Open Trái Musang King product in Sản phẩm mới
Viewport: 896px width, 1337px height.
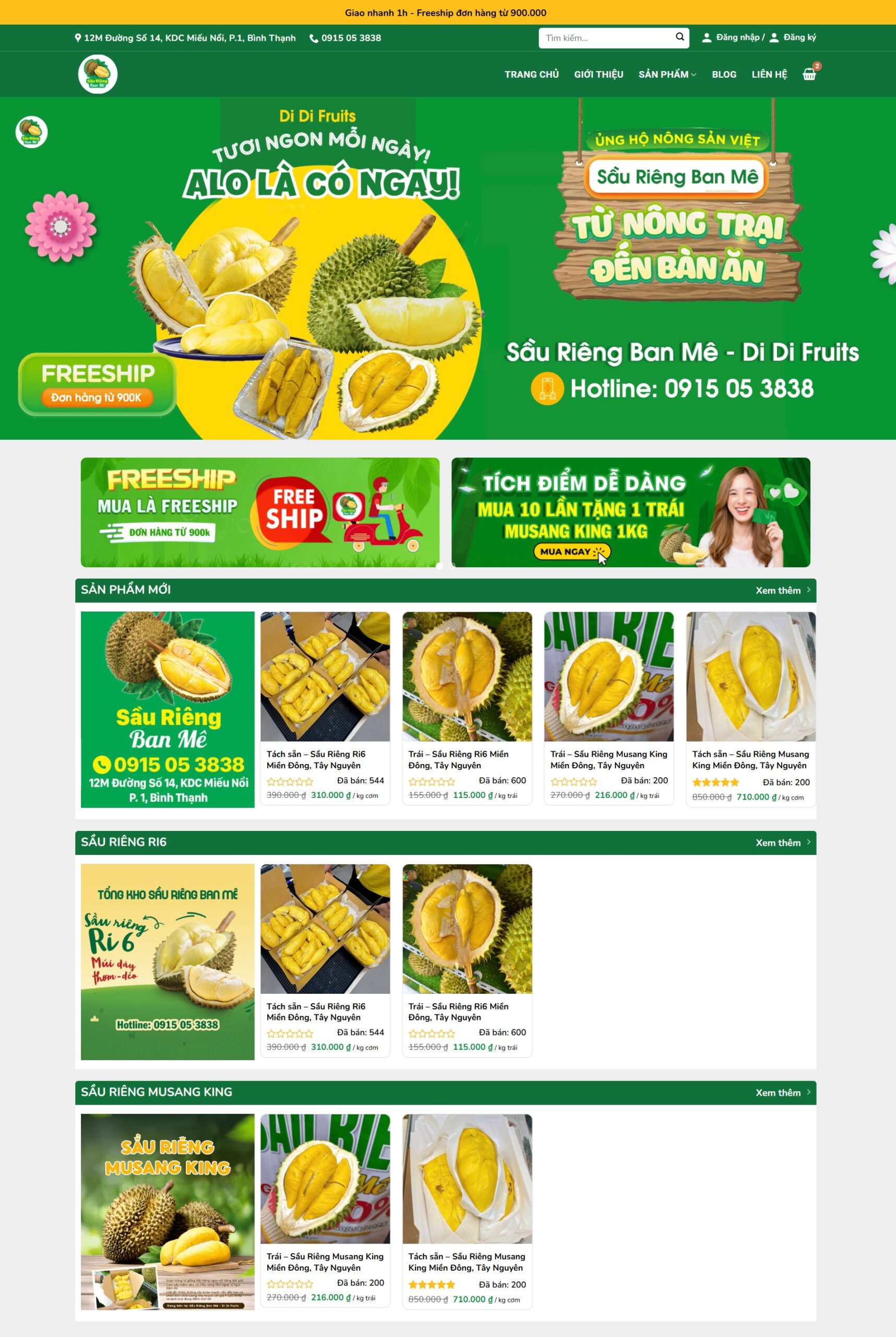point(608,677)
